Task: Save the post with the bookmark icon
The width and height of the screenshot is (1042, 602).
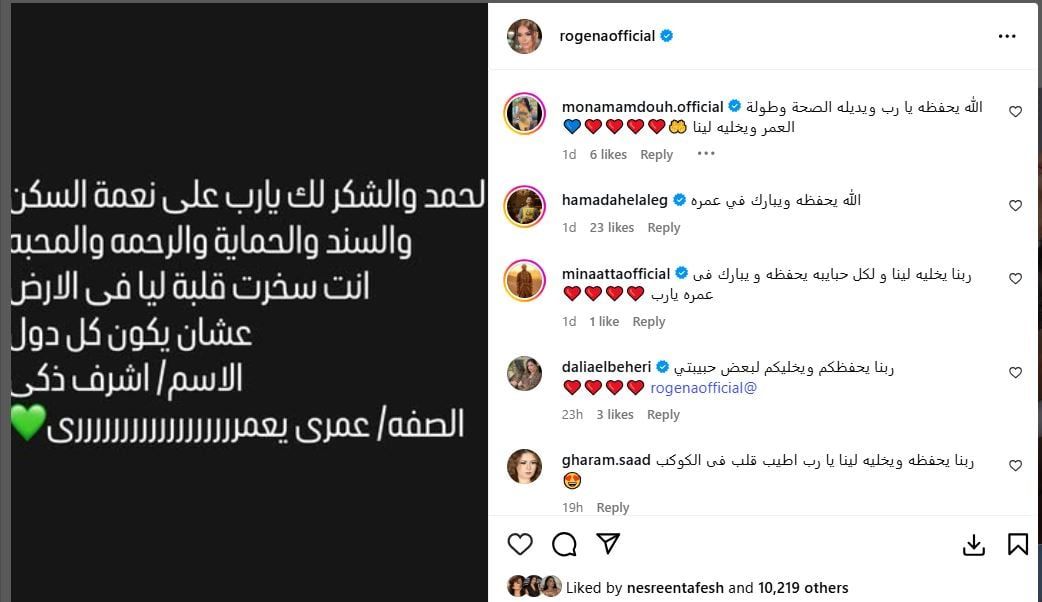Action: click(x=1017, y=544)
